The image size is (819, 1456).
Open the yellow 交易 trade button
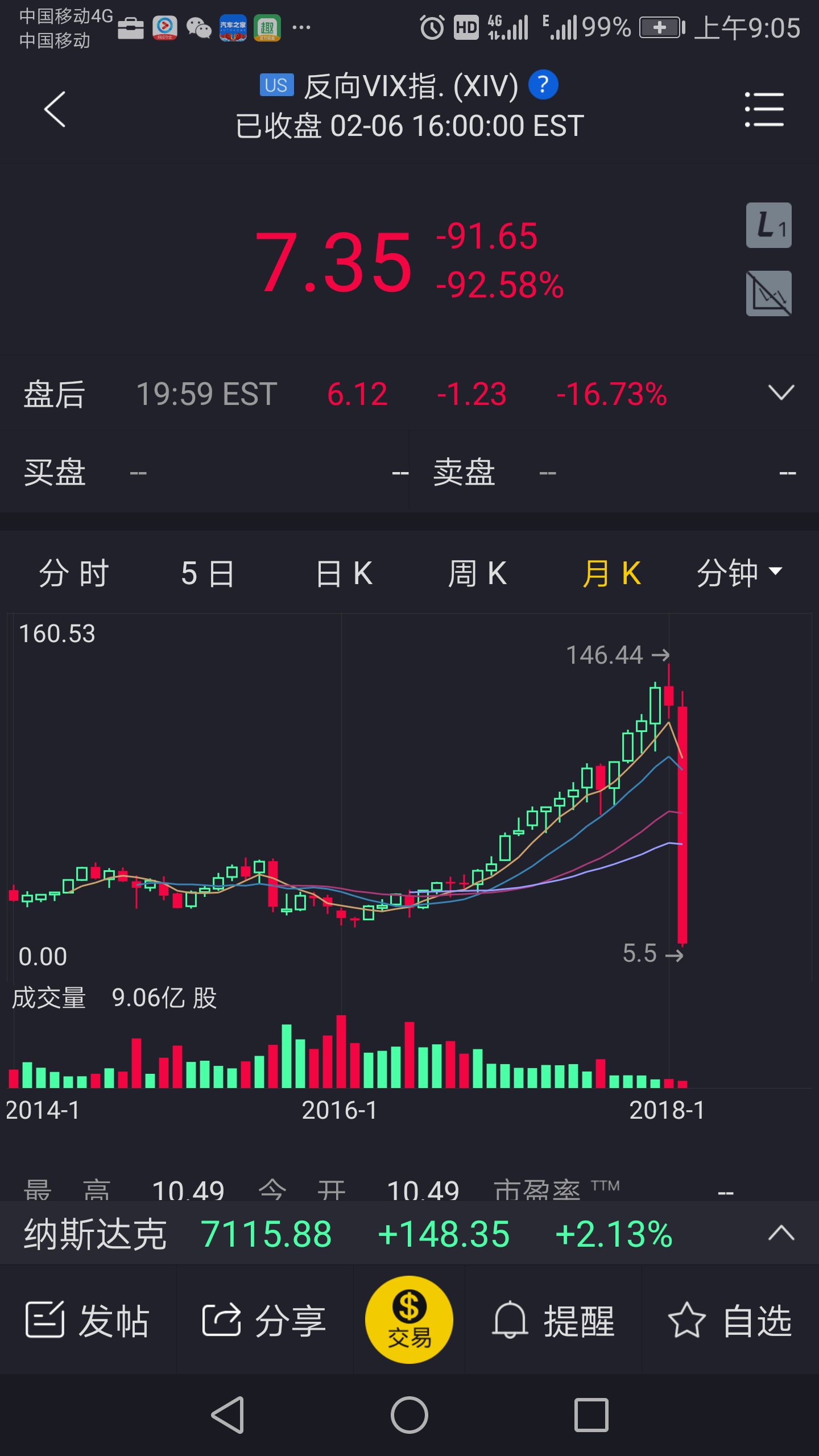pyautogui.click(x=409, y=1319)
